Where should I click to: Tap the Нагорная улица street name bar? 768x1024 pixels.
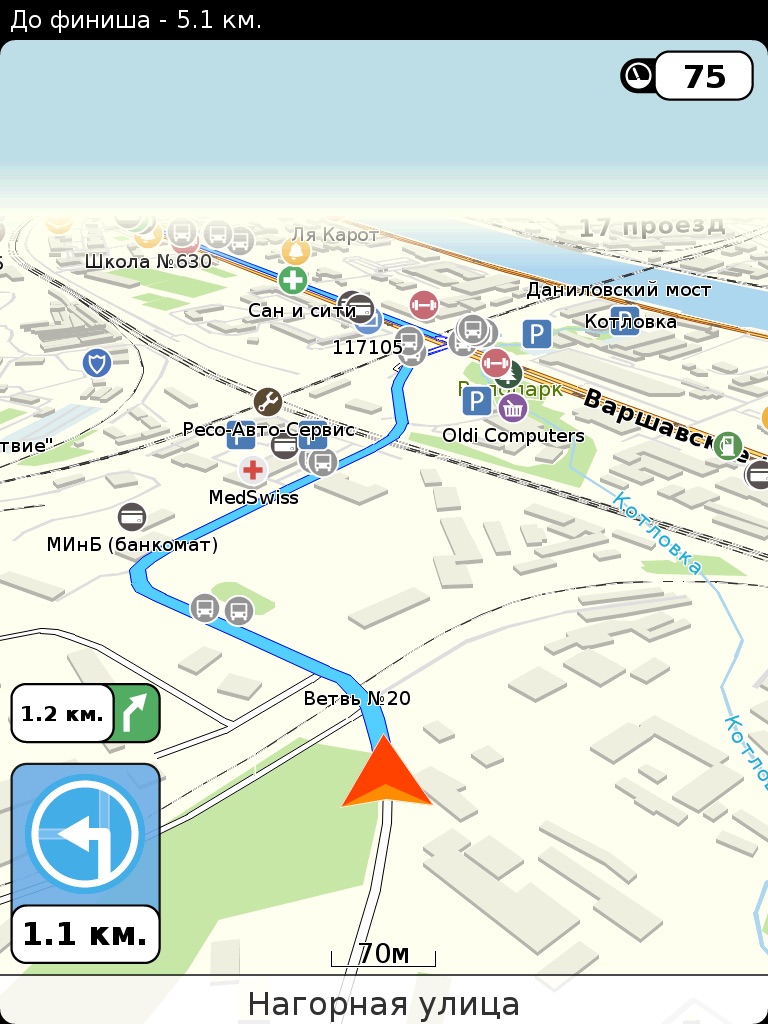pos(384,1003)
